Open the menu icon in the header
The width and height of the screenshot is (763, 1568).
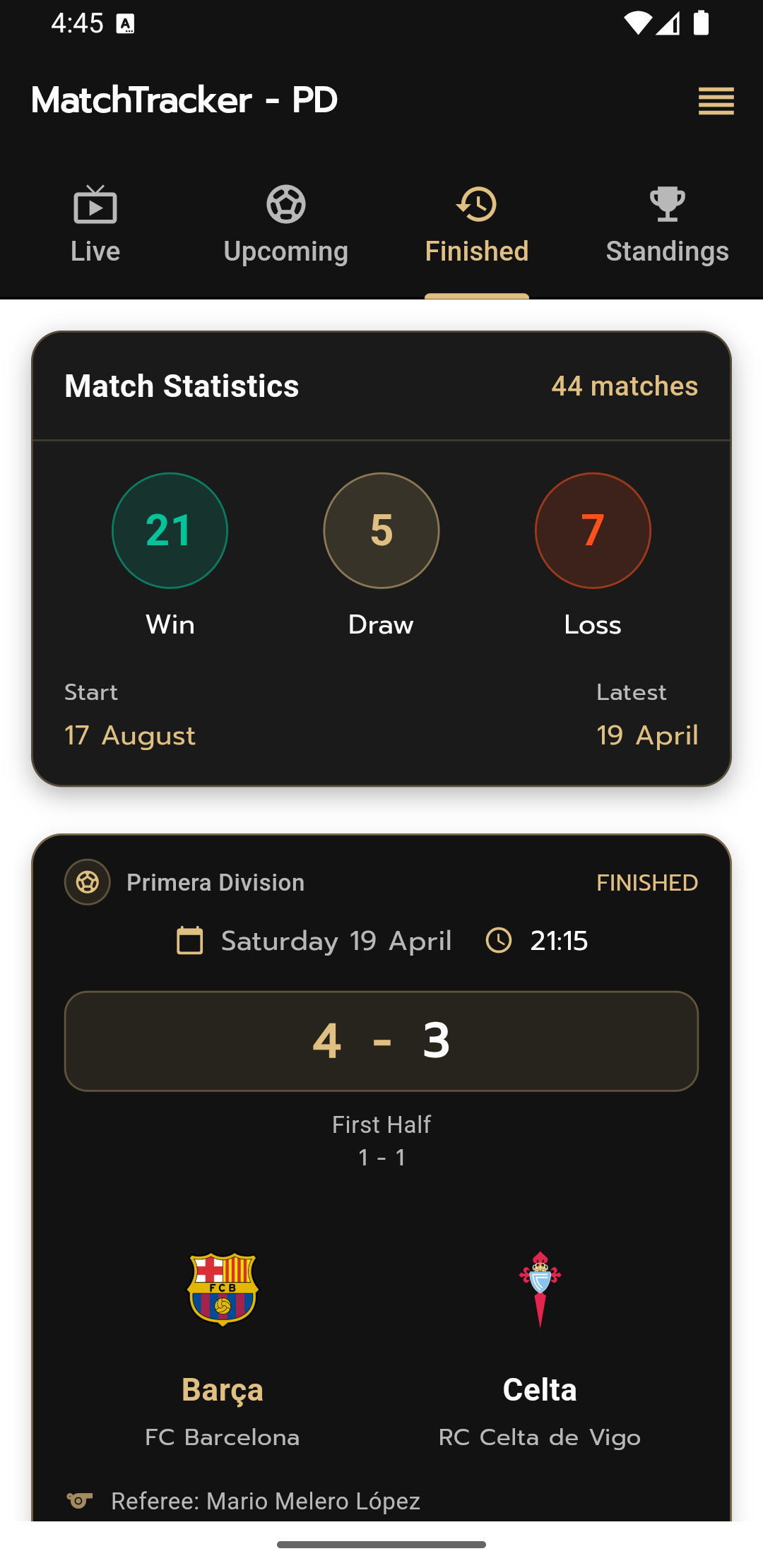point(716,100)
